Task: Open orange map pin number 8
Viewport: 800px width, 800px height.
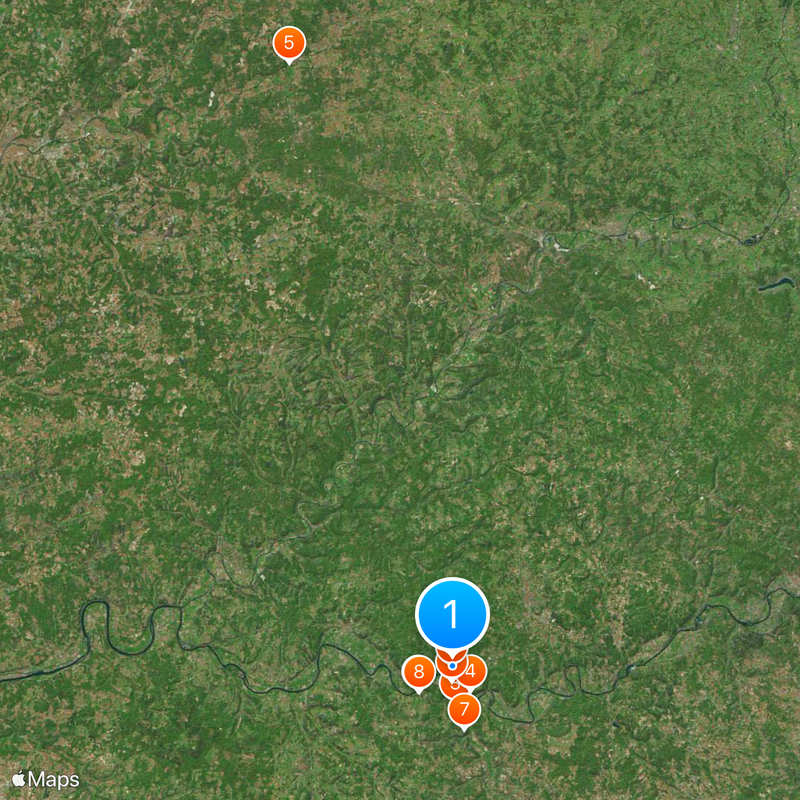Action: coord(418,672)
